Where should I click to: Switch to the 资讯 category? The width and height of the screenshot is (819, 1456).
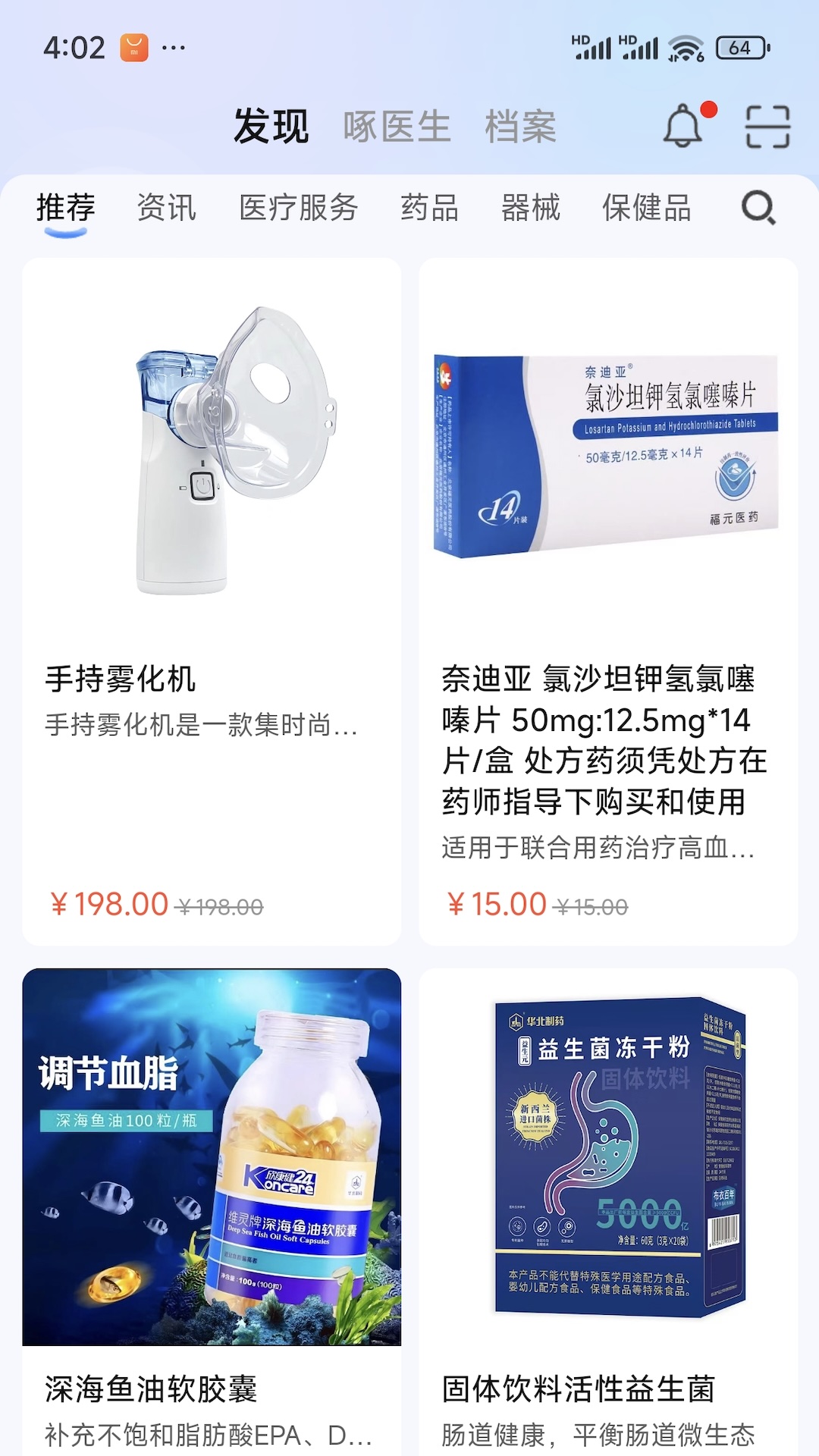[166, 208]
